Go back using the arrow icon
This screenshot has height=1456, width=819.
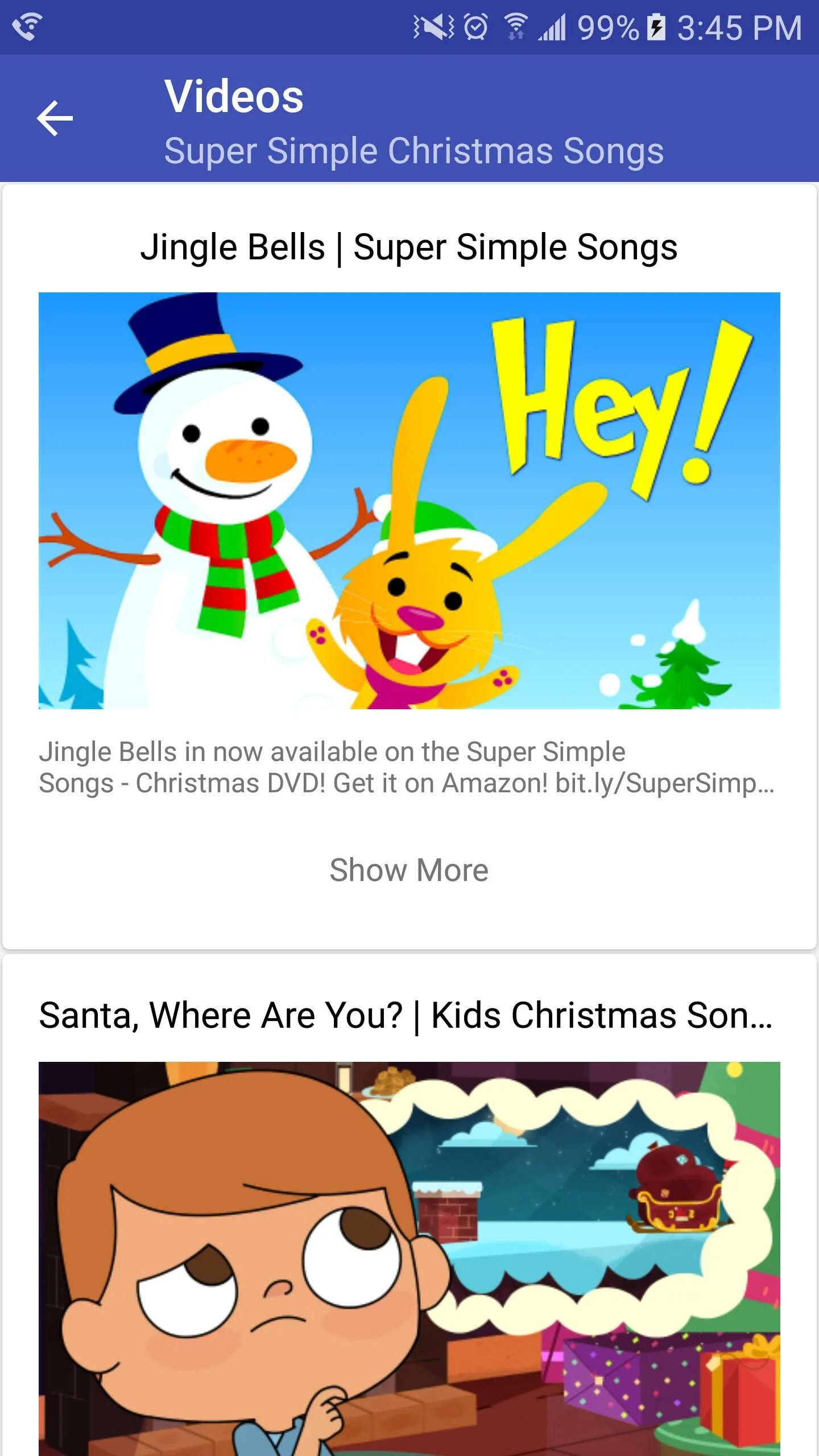tap(55, 118)
